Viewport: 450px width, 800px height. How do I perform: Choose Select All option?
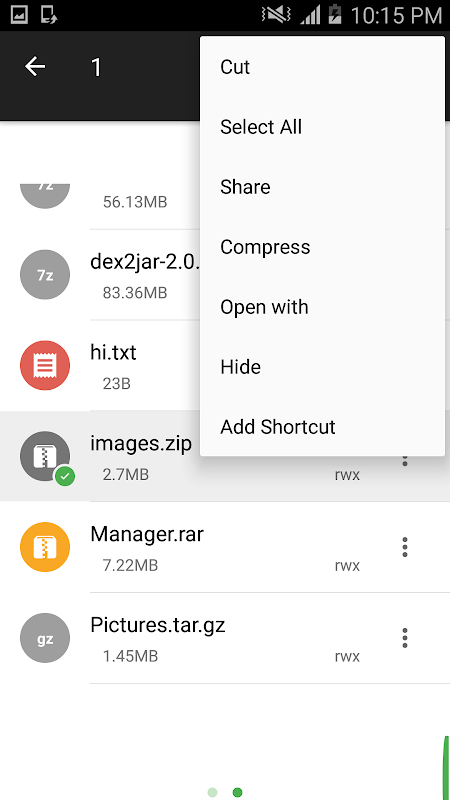click(322, 127)
